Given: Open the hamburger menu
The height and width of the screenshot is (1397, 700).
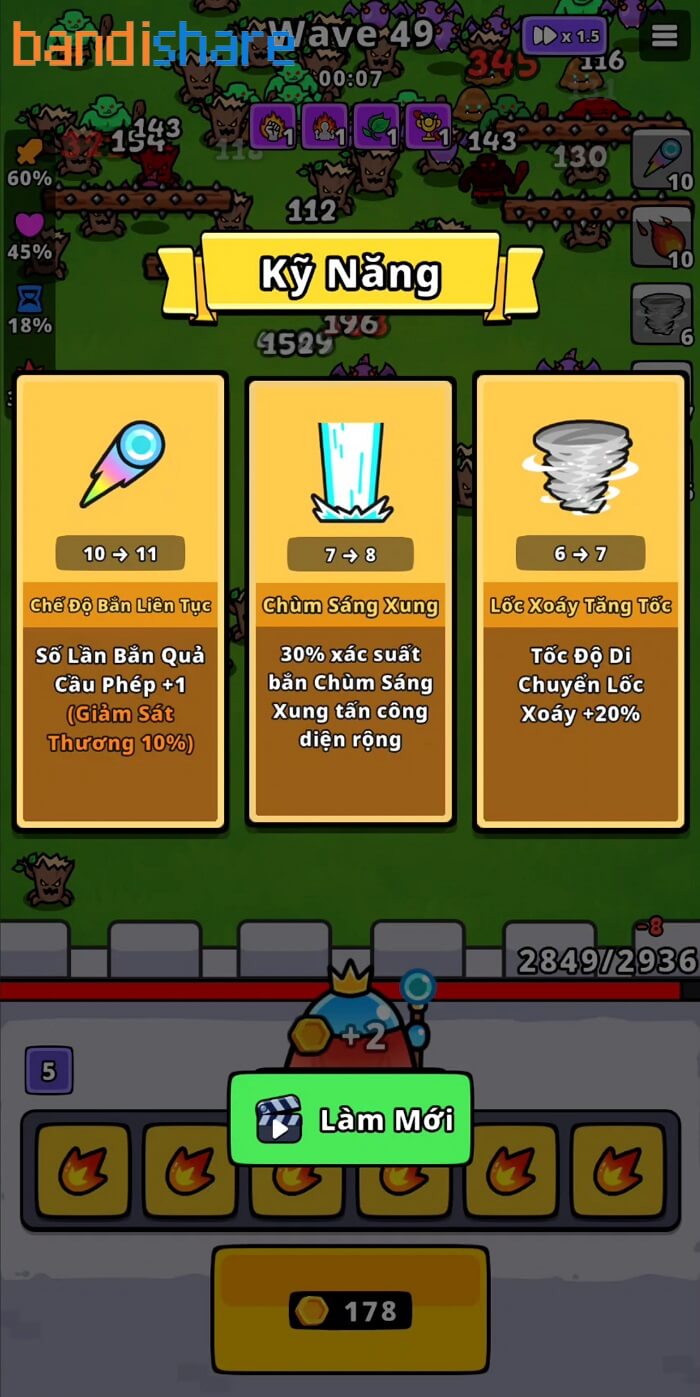Looking at the screenshot, I should pos(665,36).
